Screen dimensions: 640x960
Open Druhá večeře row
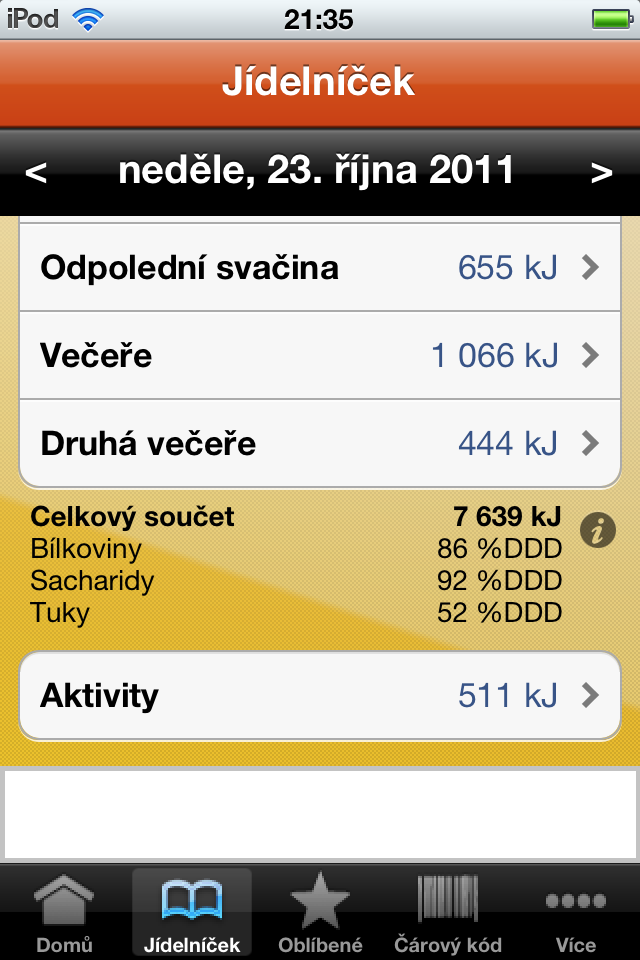pos(320,443)
